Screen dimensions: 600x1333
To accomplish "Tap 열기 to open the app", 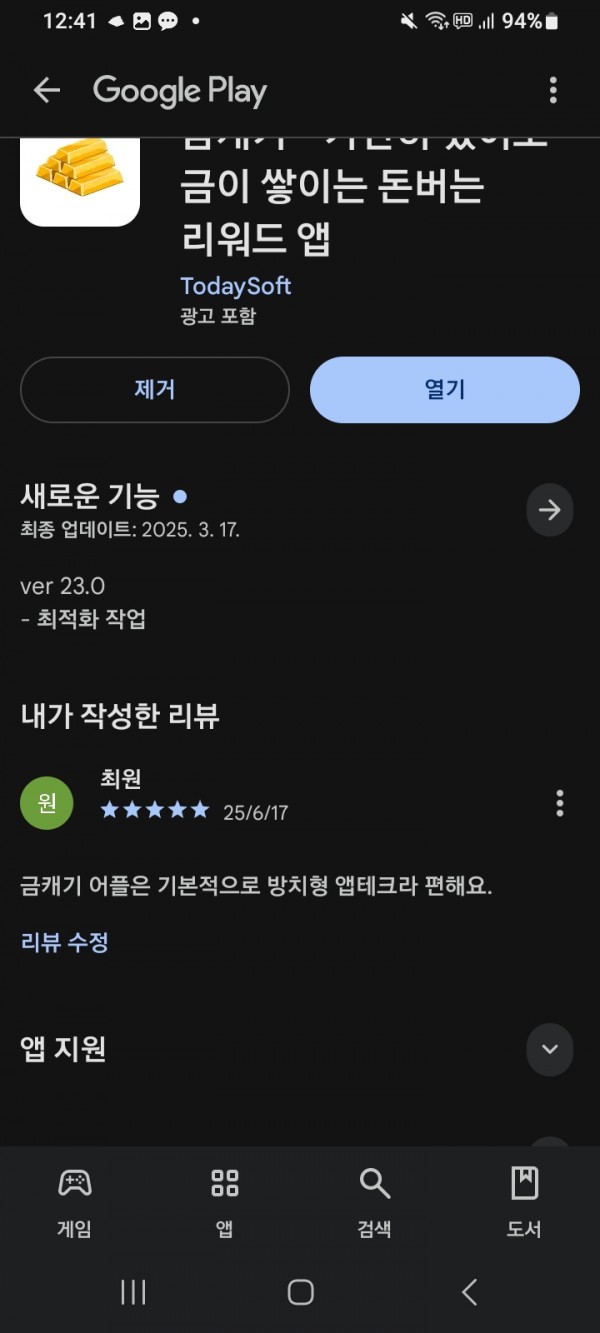I will point(445,390).
